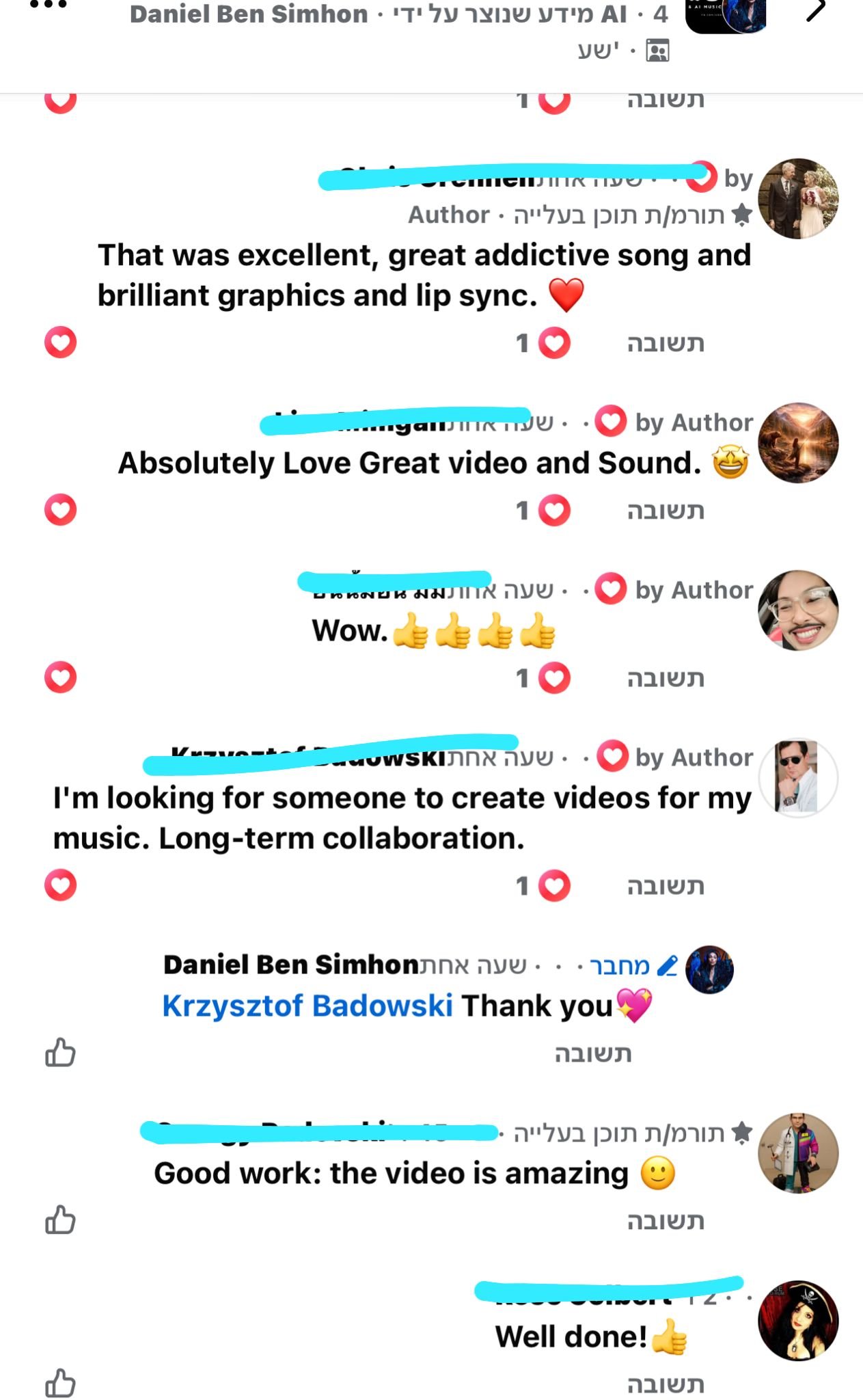Reply to Daniel Ben Simhon's 'Thank you' comment
863x1400 pixels.
(592, 1053)
